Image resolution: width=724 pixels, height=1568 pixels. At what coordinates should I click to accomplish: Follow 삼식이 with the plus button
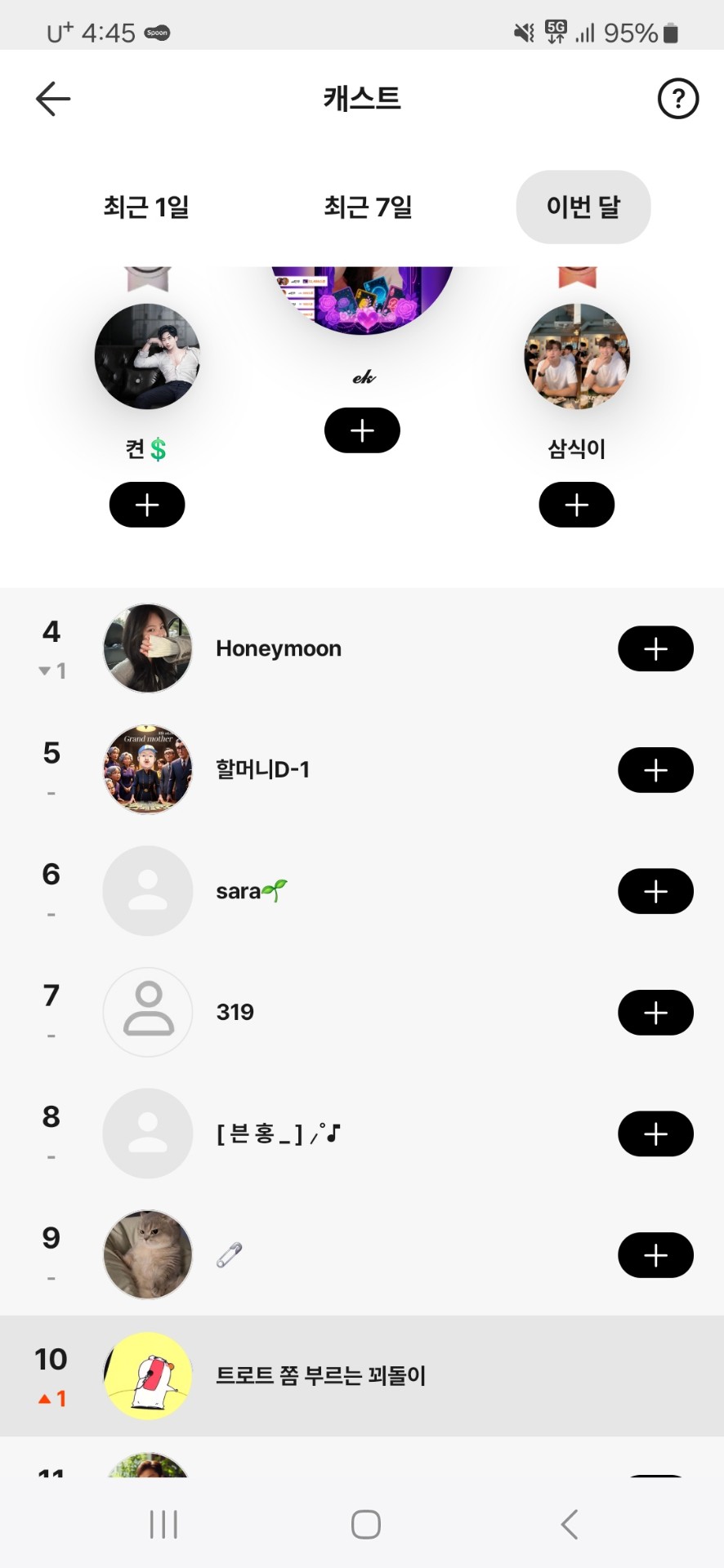click(x=576, y=505)
